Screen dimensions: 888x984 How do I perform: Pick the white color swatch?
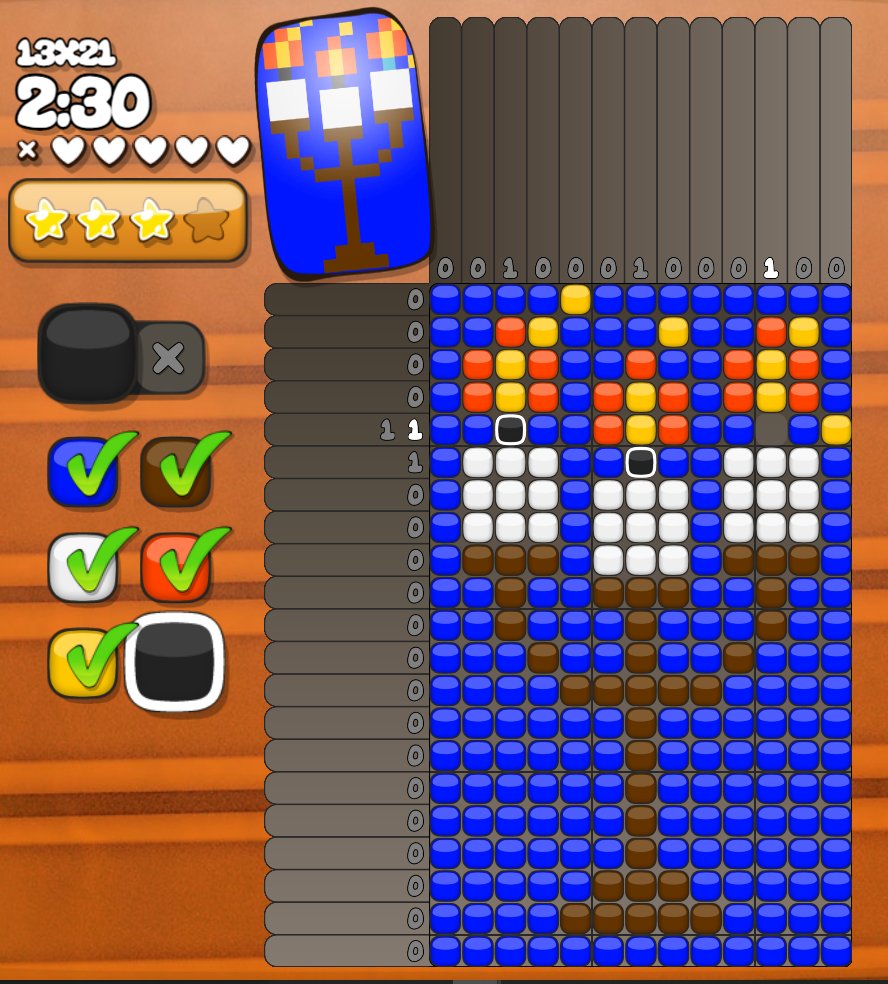tap(83, 567)
